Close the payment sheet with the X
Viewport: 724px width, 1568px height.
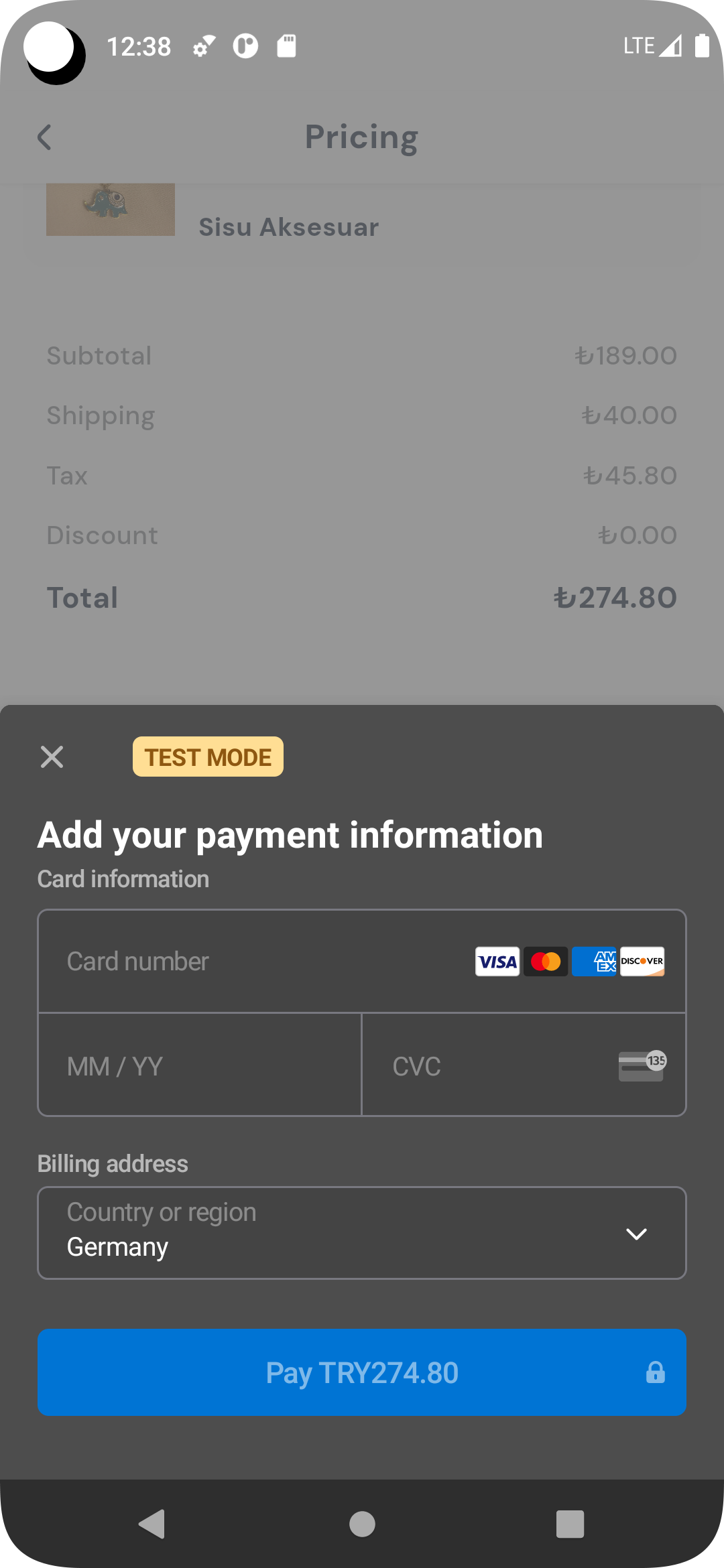coord(51,757)
